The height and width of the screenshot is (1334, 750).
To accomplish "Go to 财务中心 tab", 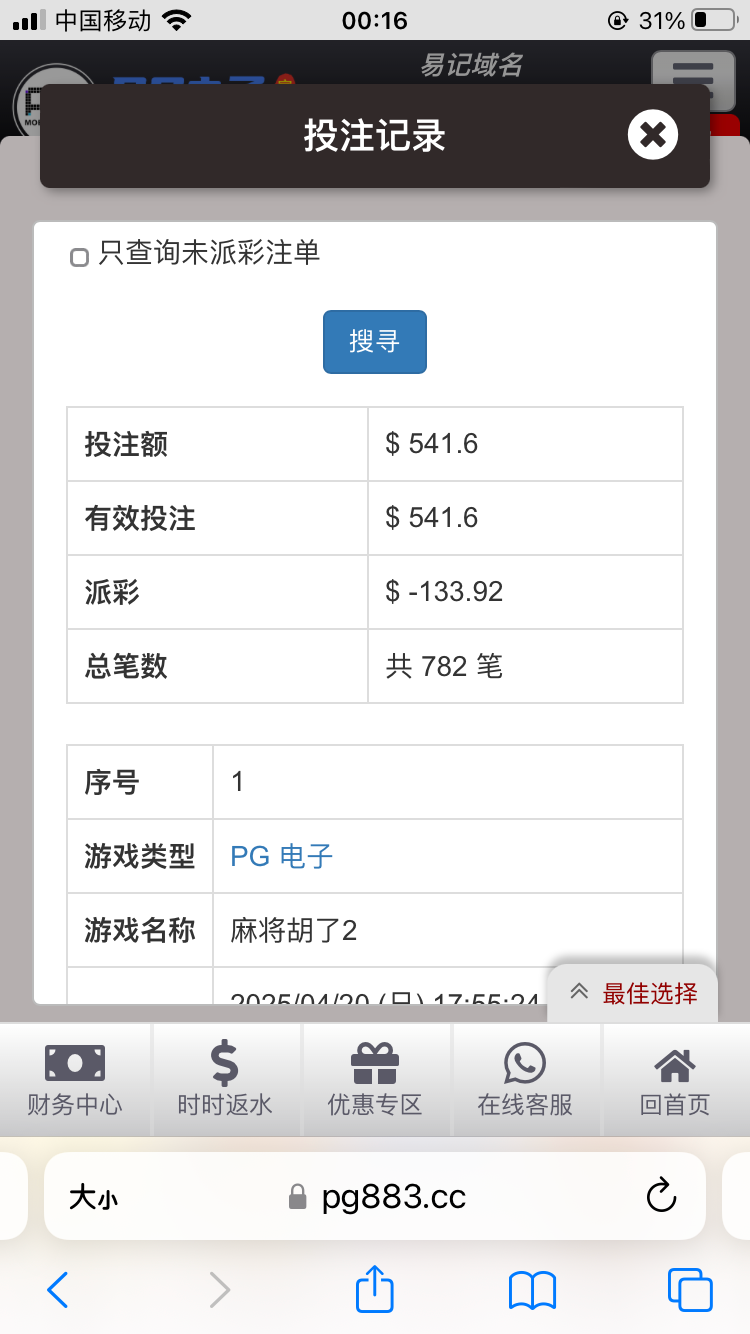I will [x=75, y=1080].
